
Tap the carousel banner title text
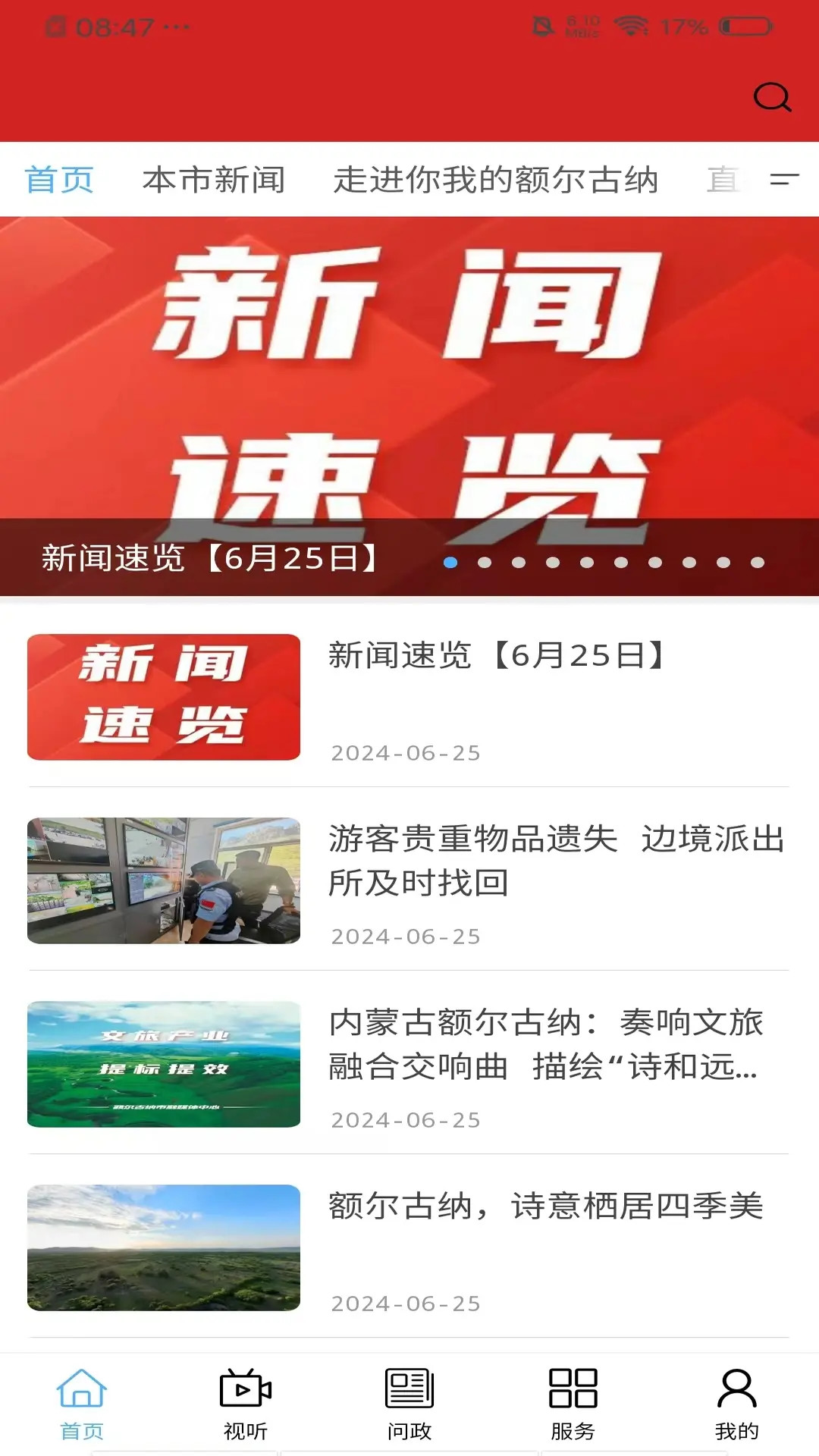click(210, 559)
